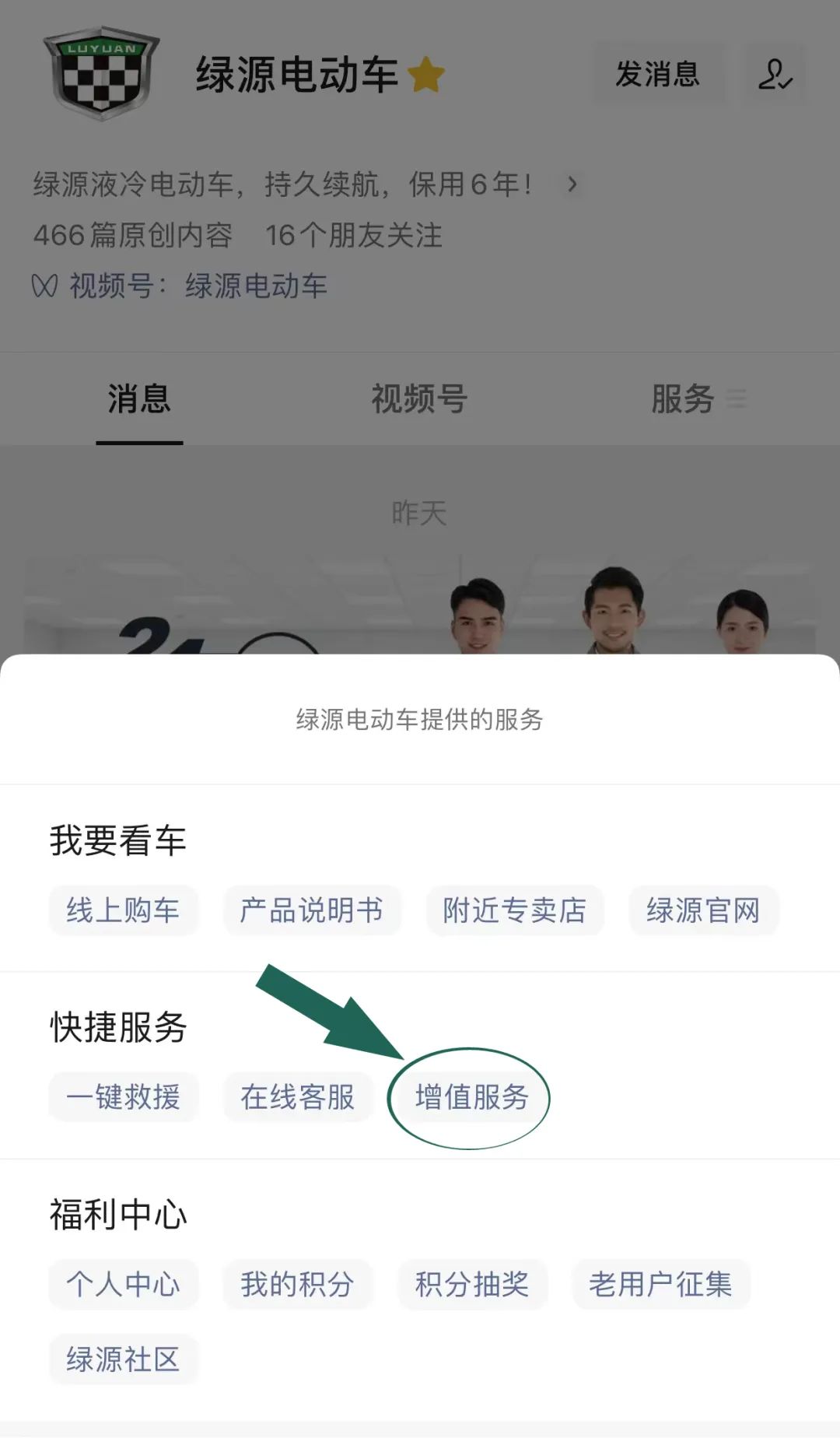
Task: Contact 在线客服
Action: coord(297,1097)
